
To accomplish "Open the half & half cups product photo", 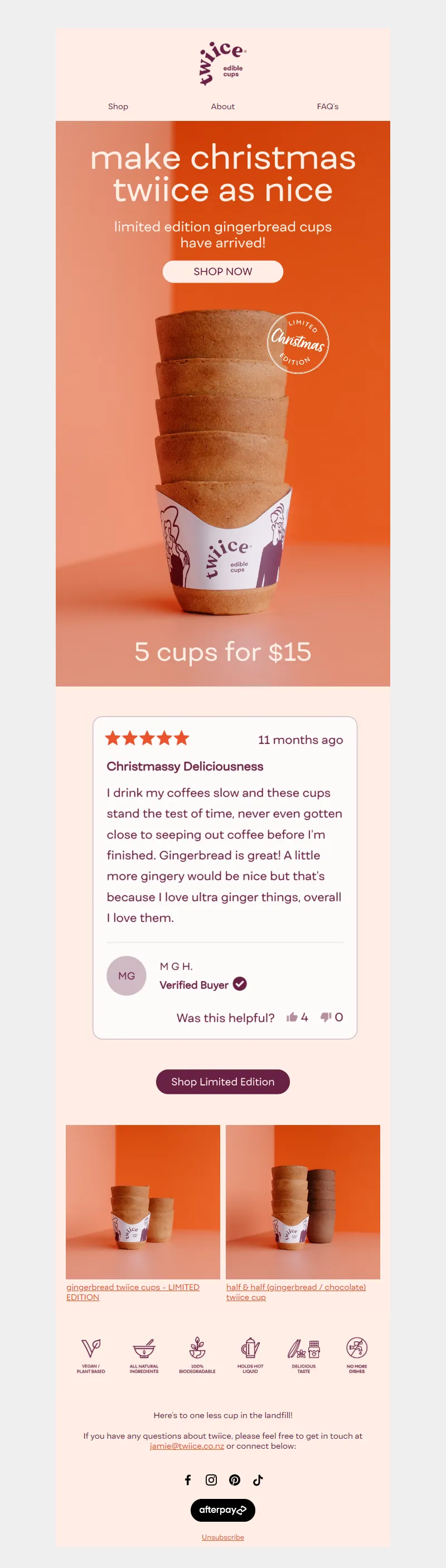I will tap(303, 1201).
